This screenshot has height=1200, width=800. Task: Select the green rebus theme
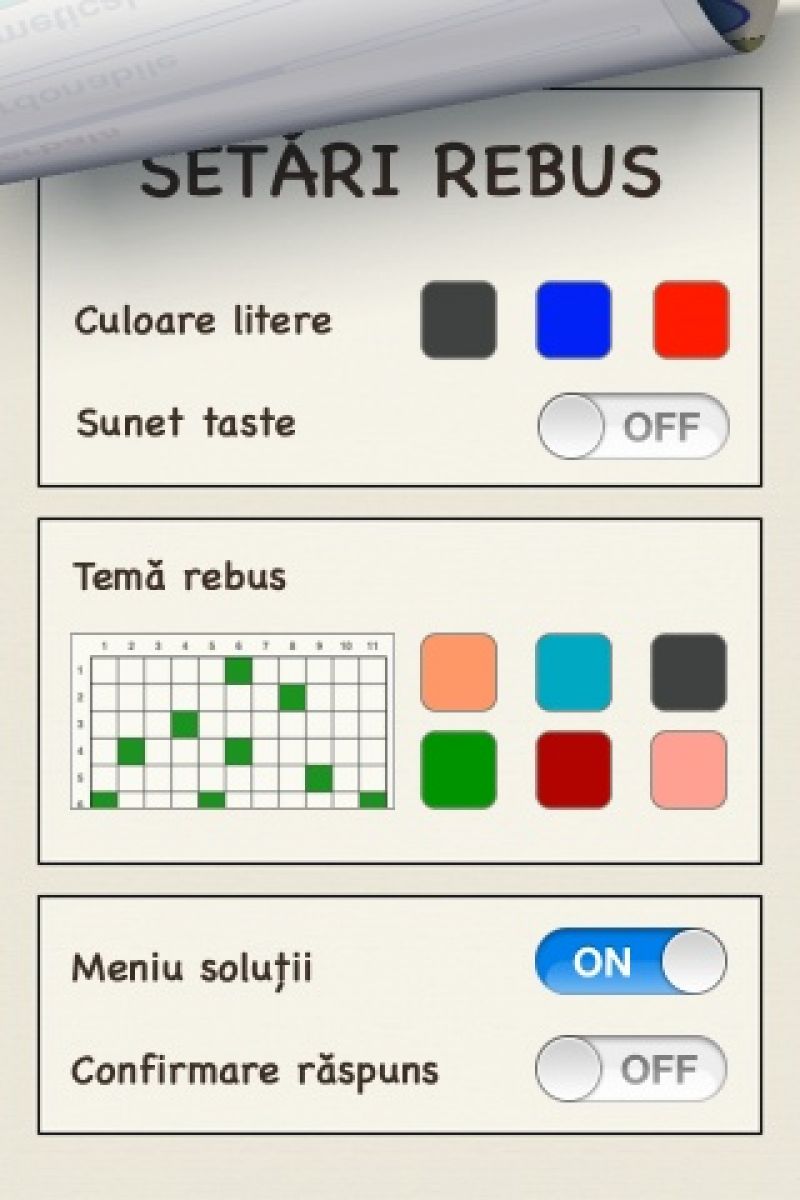point(458,769)
